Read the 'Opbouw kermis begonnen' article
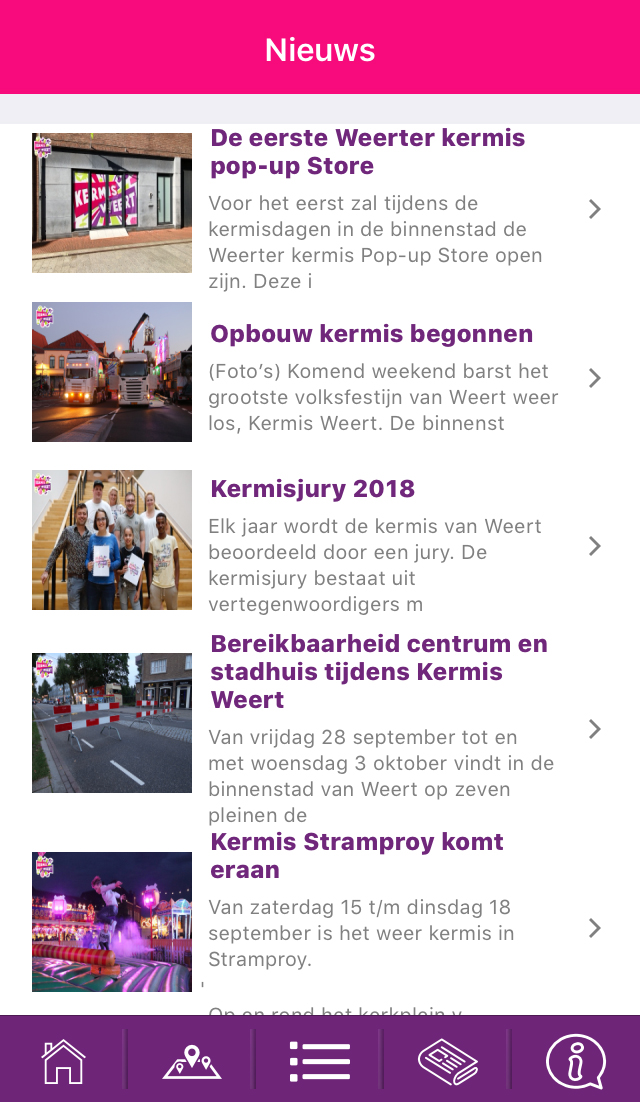 (320, 377)
